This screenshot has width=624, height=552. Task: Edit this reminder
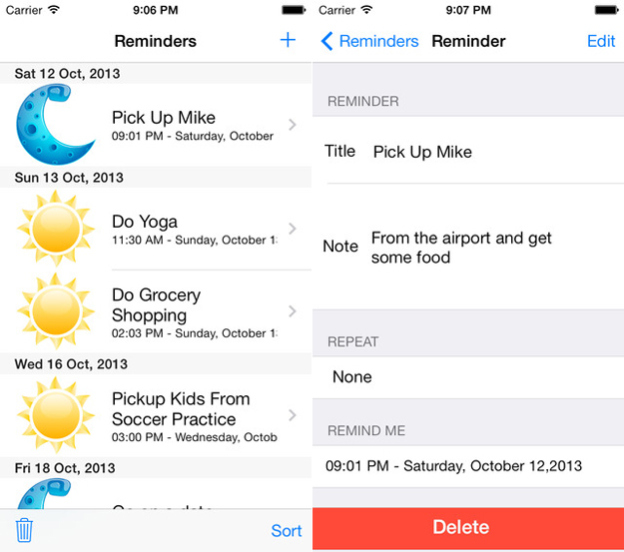600,41
